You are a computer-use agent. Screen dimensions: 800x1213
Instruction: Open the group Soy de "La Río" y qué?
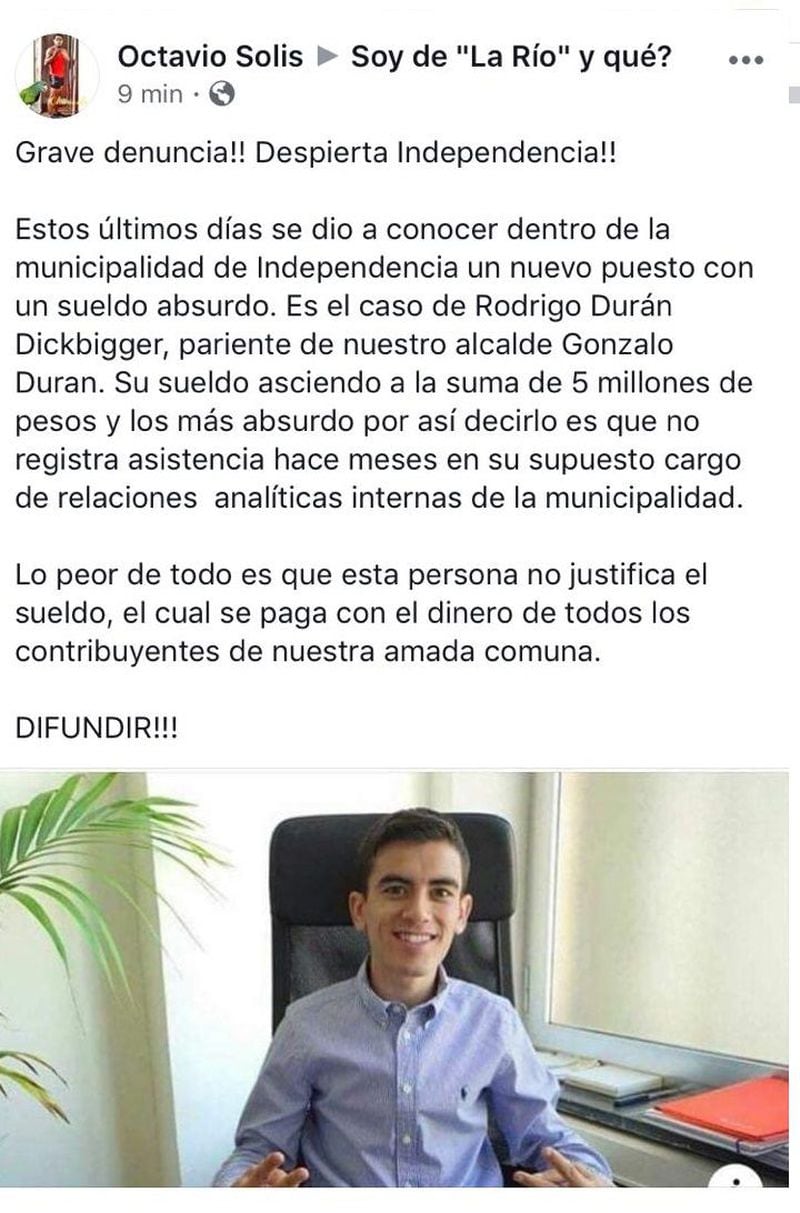510,57
